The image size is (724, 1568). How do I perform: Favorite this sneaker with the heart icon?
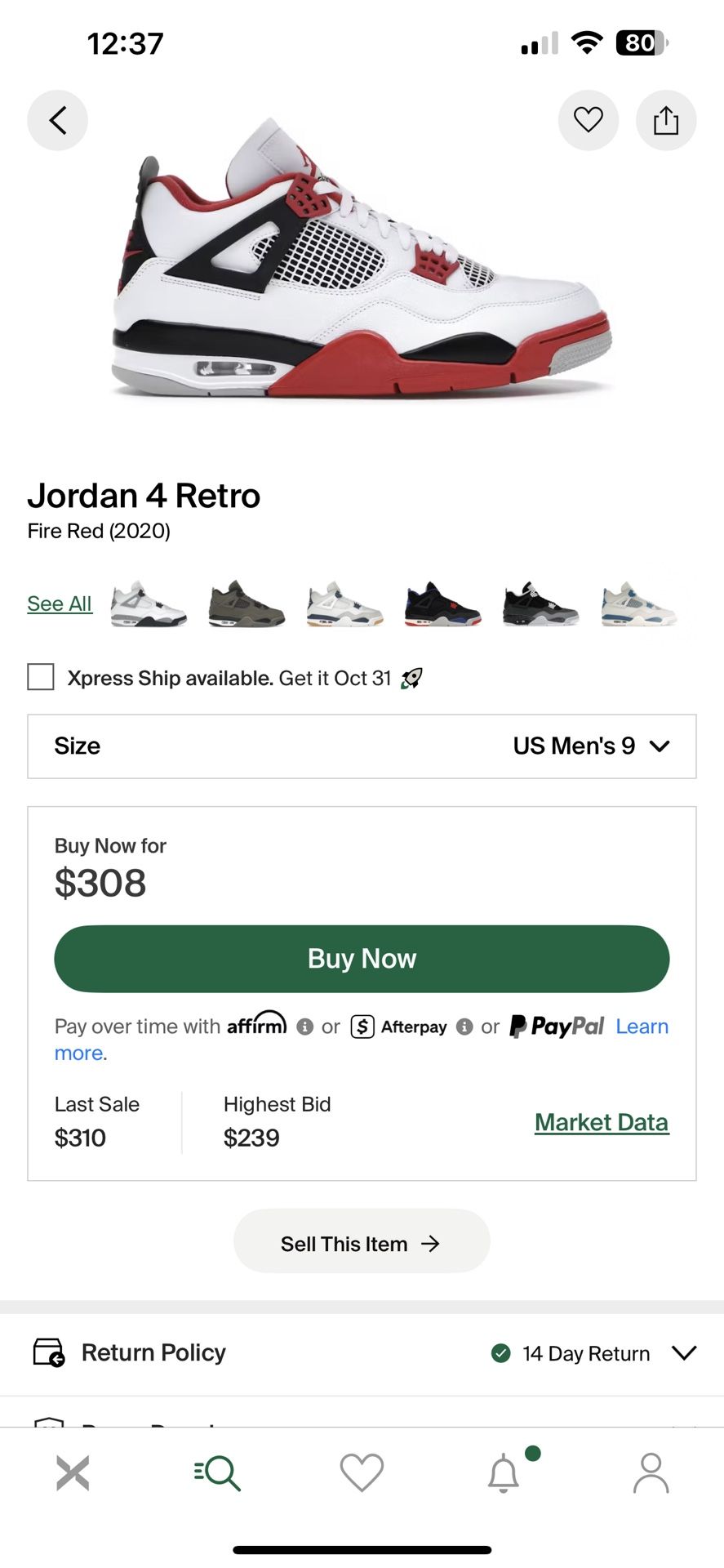(x=589, y=120)
